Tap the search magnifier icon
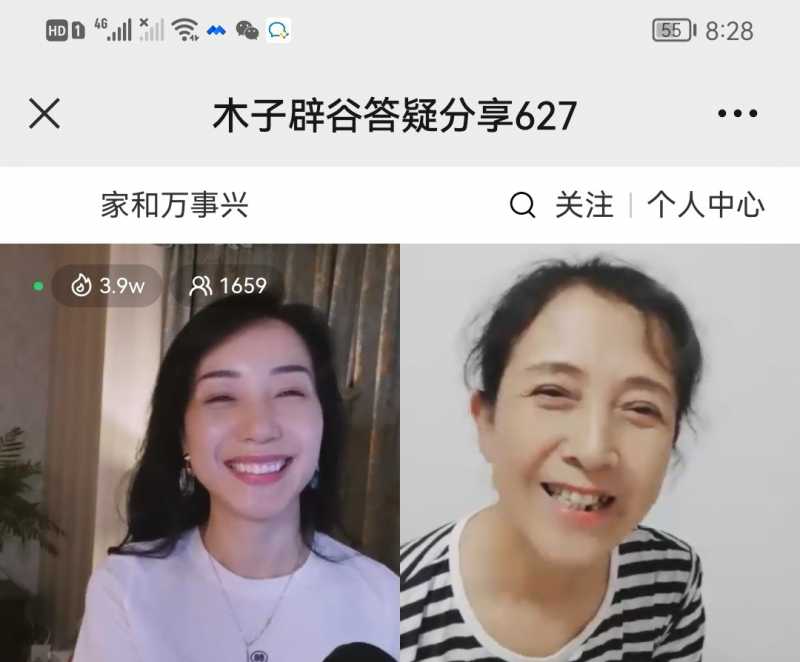800x662 pixels. (x=522, y=206)
